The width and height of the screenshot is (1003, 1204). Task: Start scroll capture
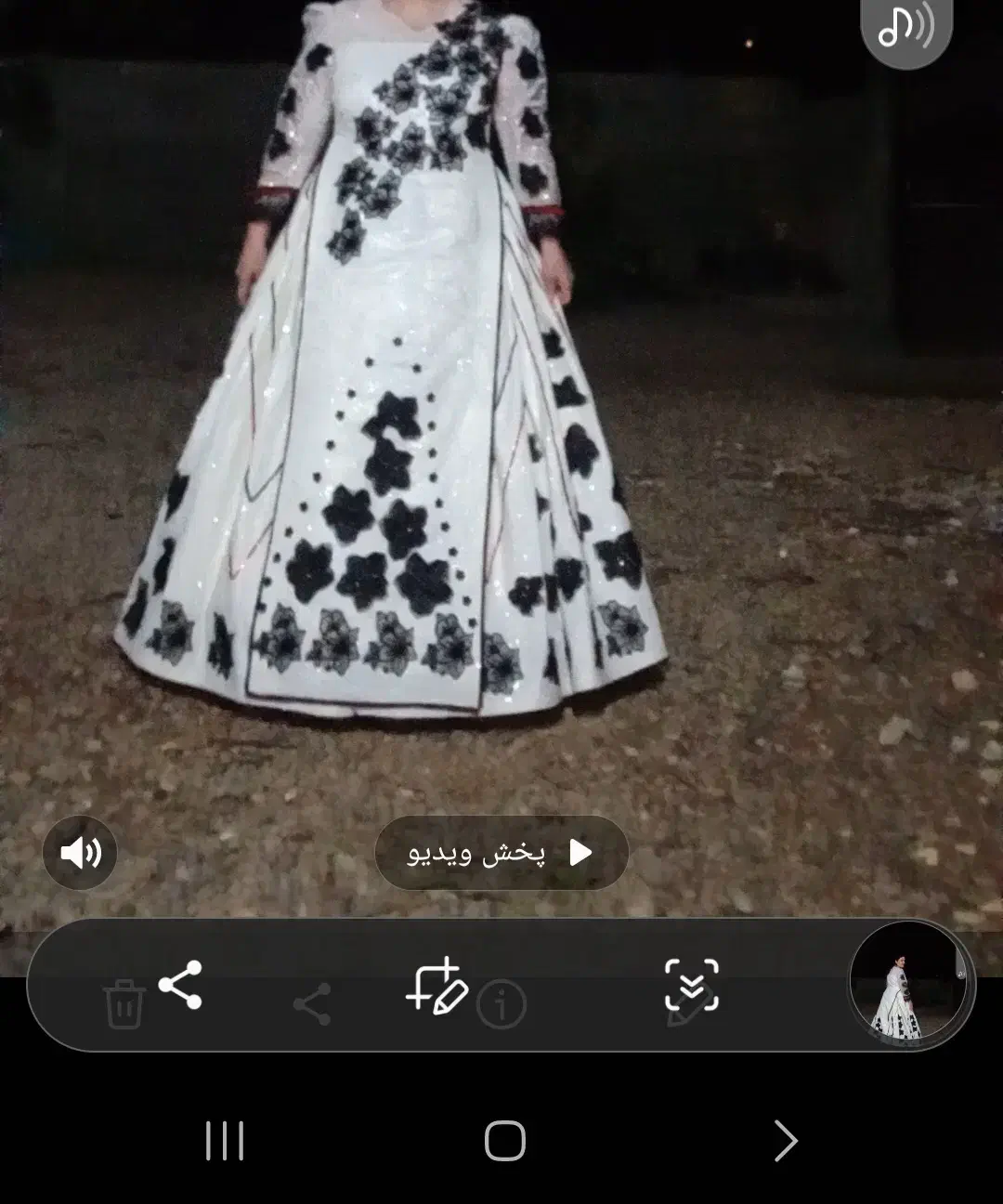pos(692,985)
